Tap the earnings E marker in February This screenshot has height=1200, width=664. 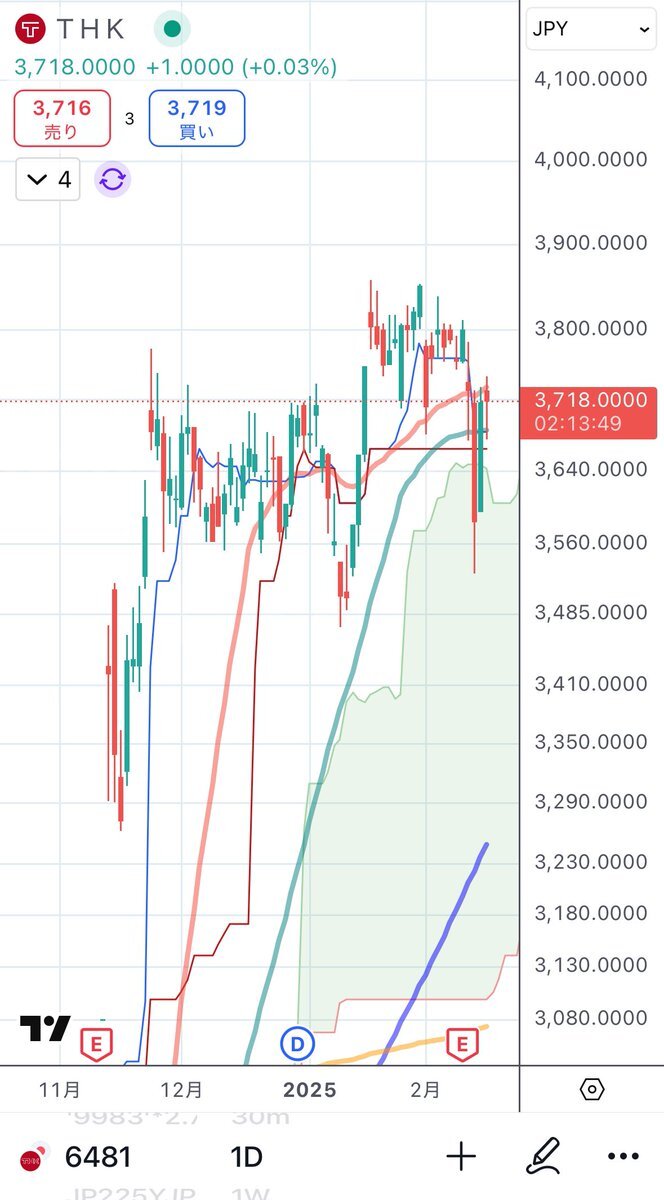(x=462, y=1044)
